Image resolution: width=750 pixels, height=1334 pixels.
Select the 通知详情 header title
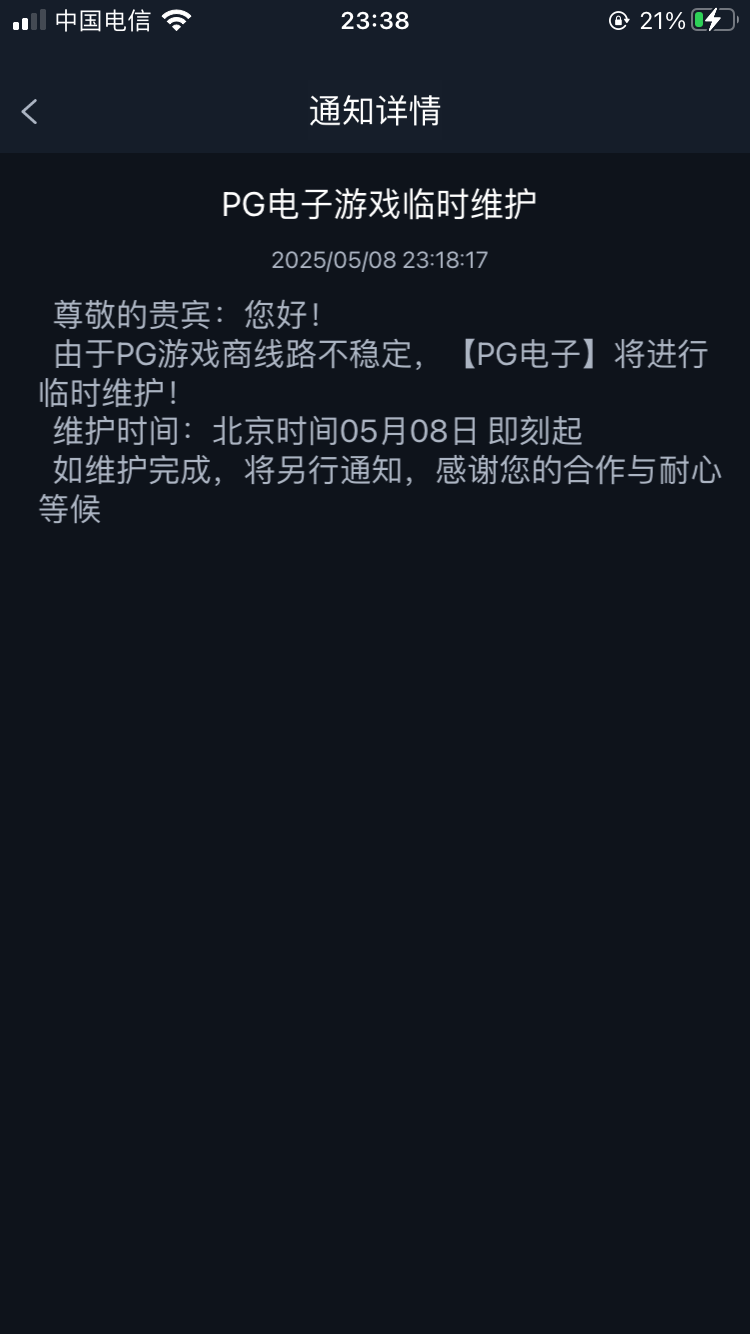pyautogui.click(x=374, y=111)
